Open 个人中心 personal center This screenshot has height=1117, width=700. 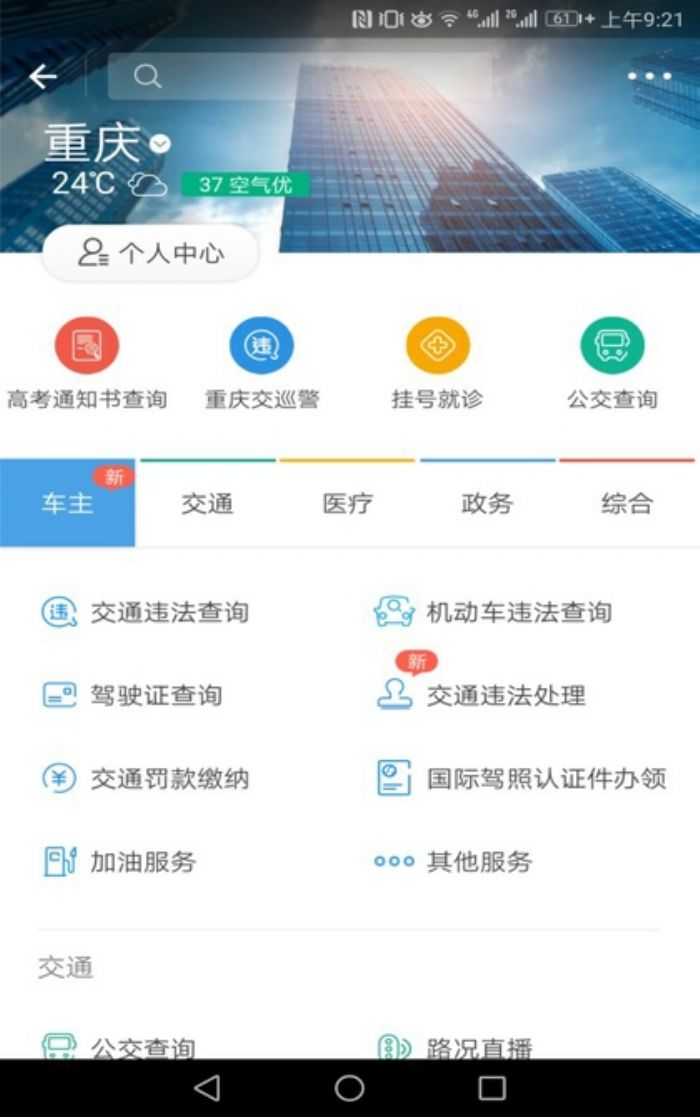pos(151,253)
